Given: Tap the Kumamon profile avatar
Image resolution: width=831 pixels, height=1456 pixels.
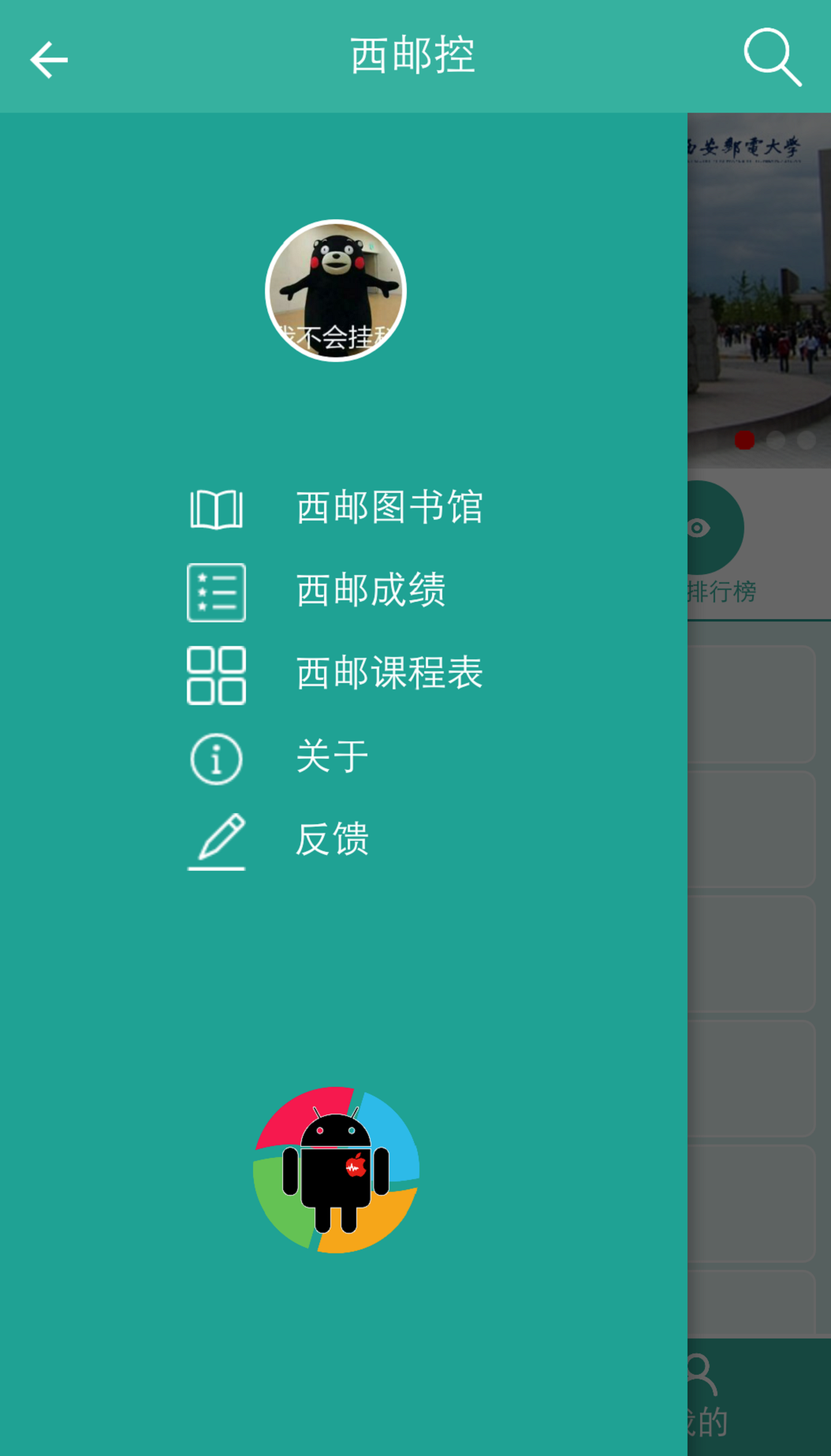Looking at the screenshot, I should click(336, 290).
